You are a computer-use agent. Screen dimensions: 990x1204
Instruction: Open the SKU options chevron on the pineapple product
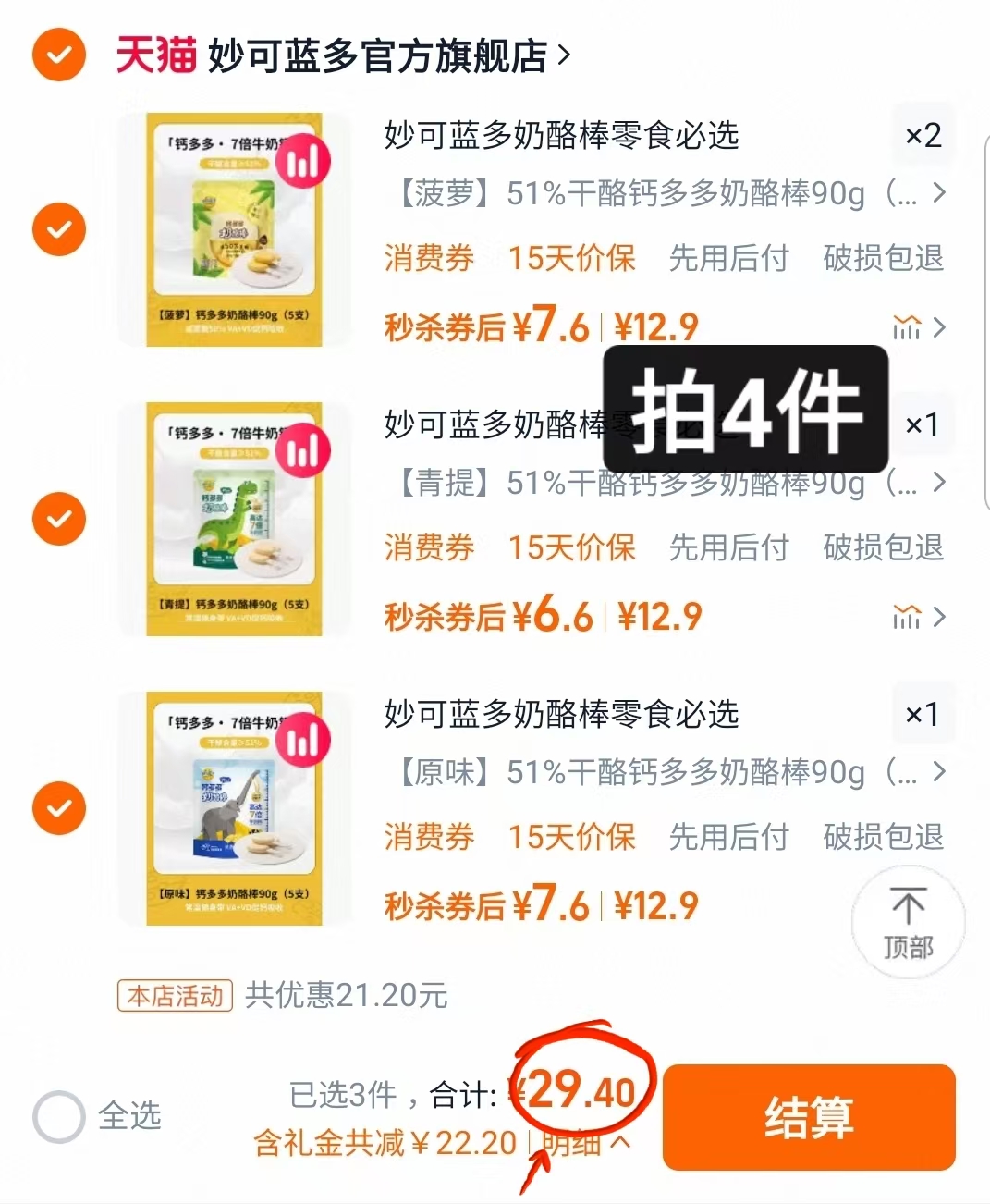pyautogui.click(x=938, y=194)
